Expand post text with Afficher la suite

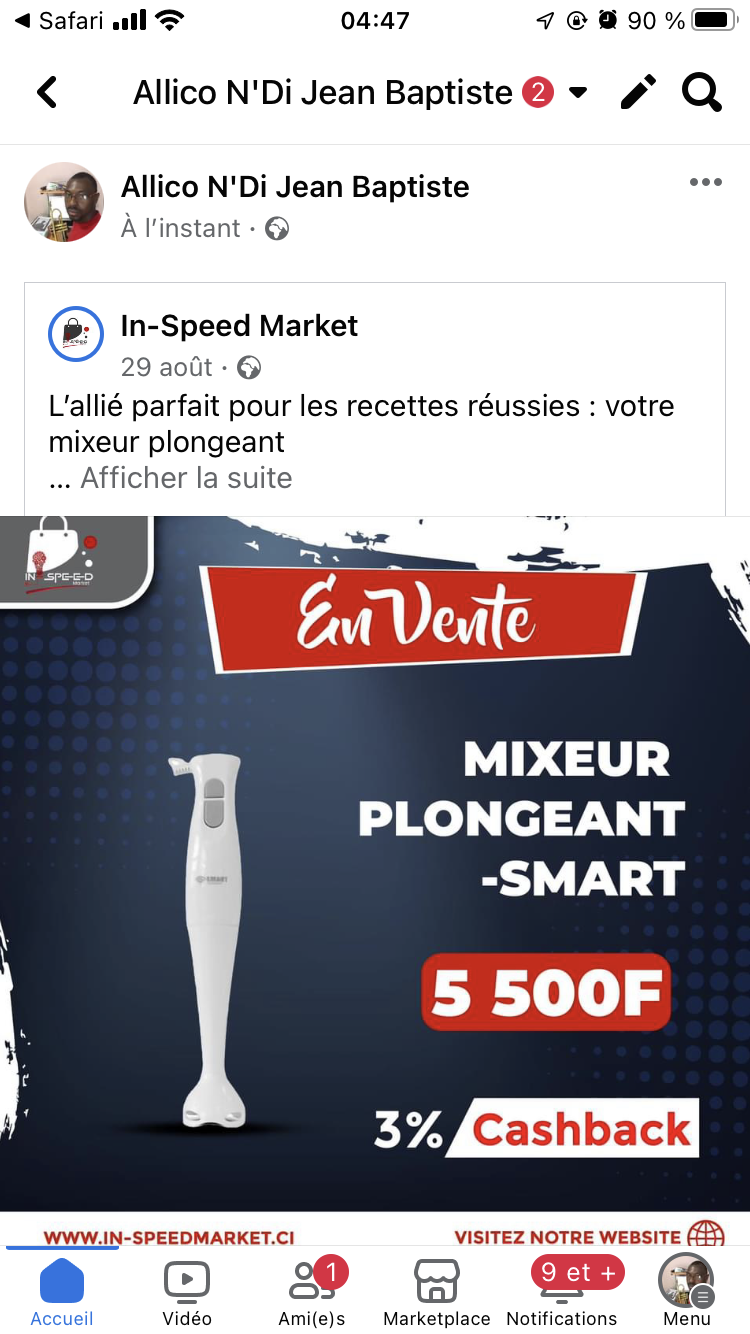point(186,478)
